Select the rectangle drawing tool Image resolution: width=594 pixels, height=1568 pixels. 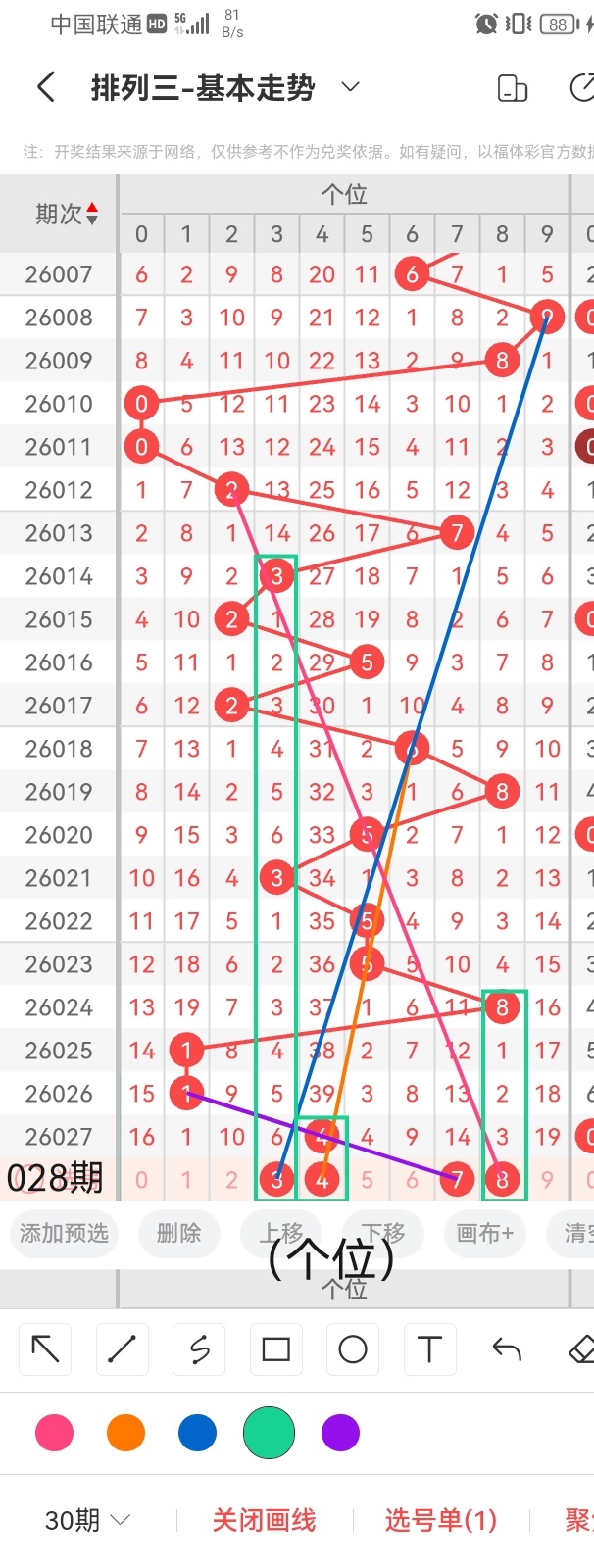pyautogui.click(x=275, y=1349)
